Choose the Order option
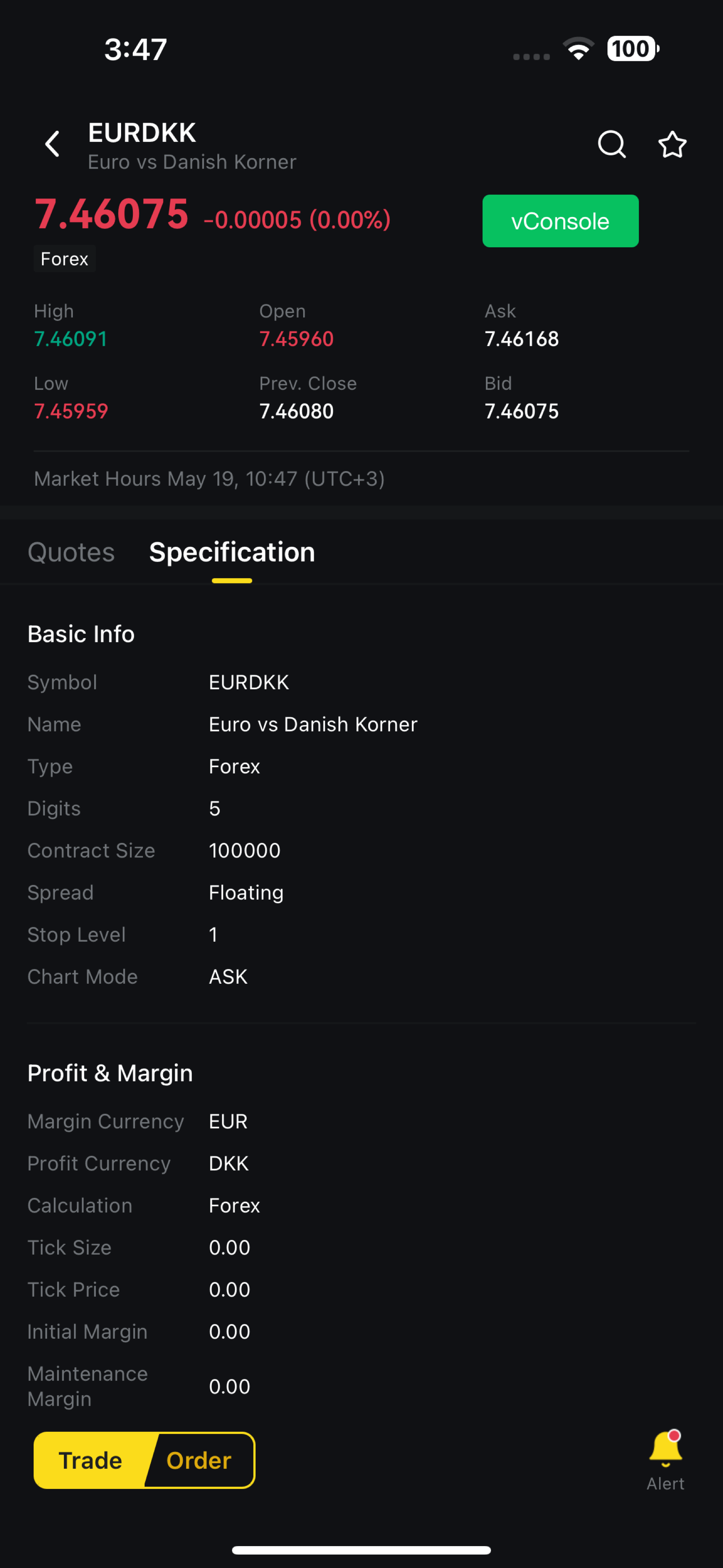The image size is (723, 1568). point(200,1460)
